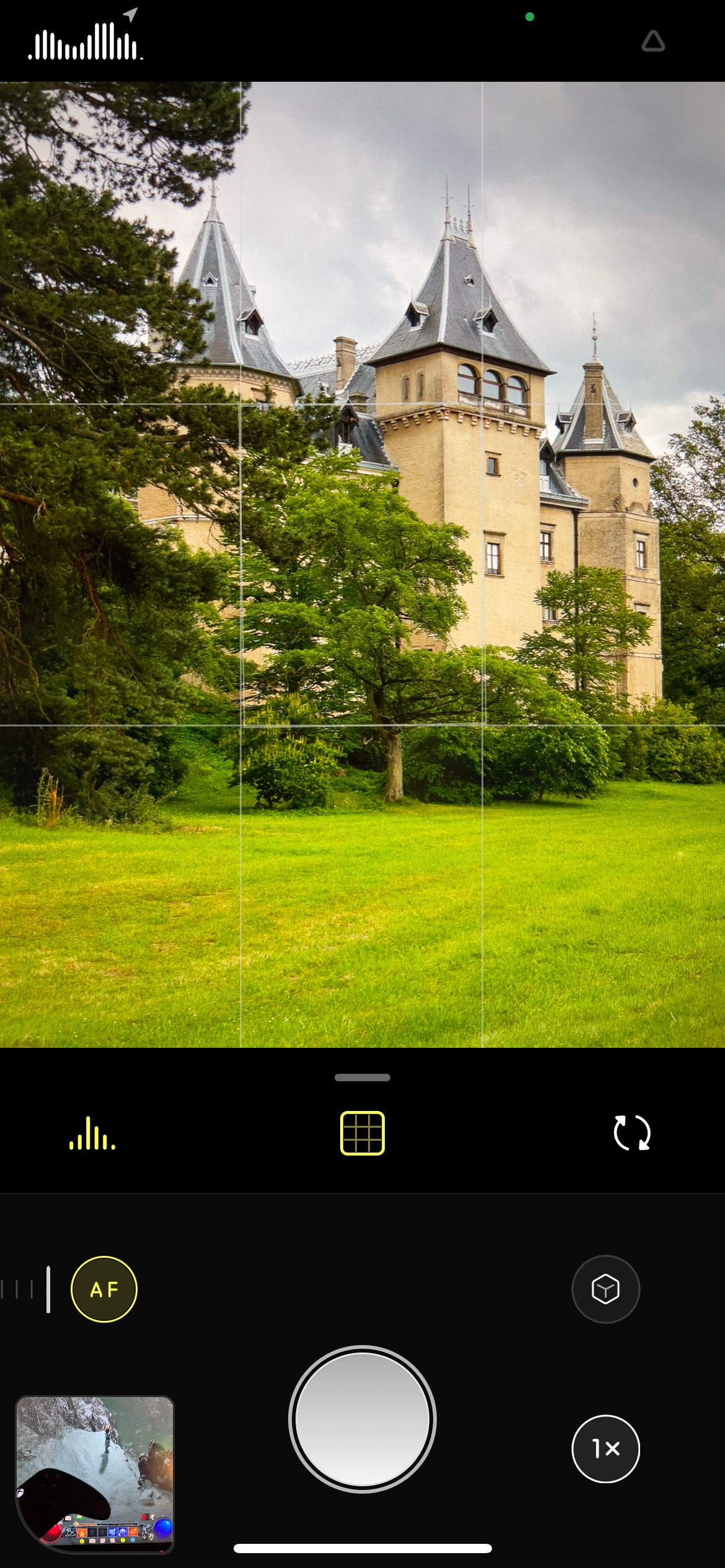This screenshot has height=1568, width=725.
Task: Tap the triangle icon at top right
Action: point(653,41)
